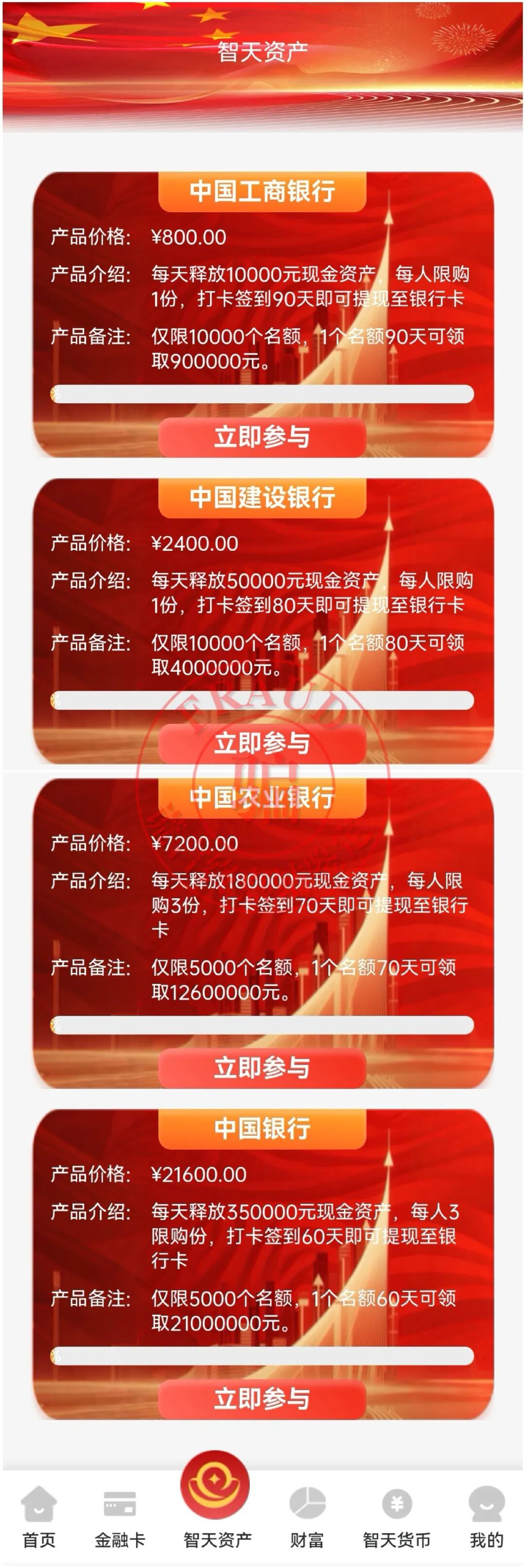Join the 中国建设银行 product via 立即参与
Viewport: 525px width, 1568px height.
coord(262,743)
